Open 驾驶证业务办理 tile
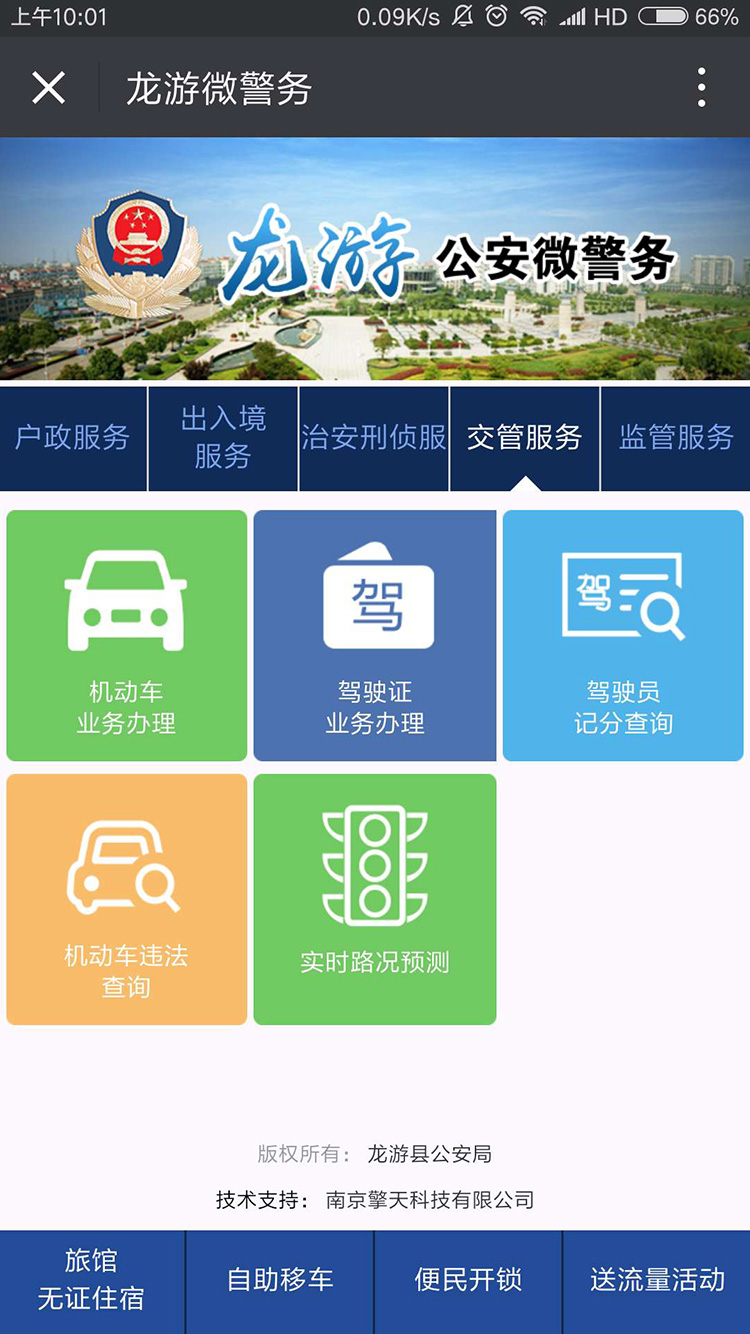750x1334 pixels. point(375,636)
